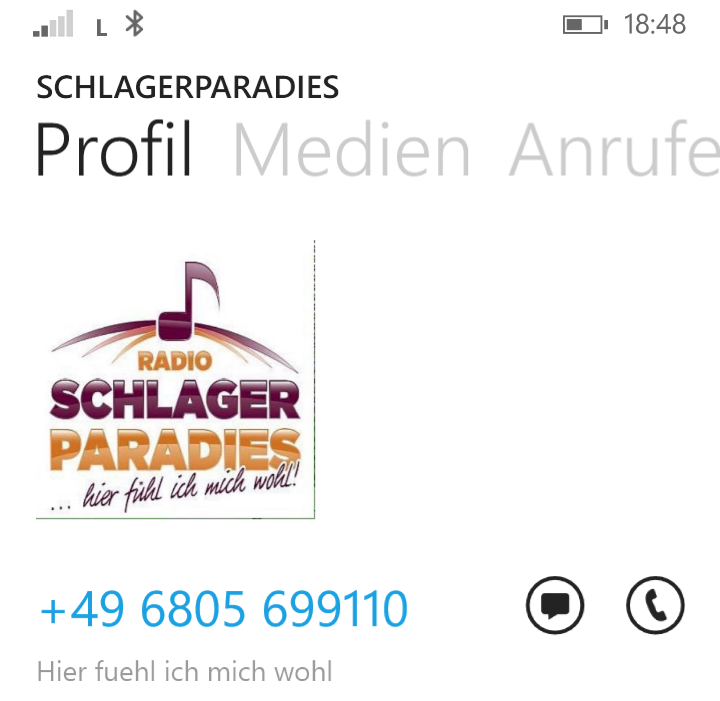720x701 pixels.
Task: Send a message to Schlagerparadies
Action: pos(555,605)
